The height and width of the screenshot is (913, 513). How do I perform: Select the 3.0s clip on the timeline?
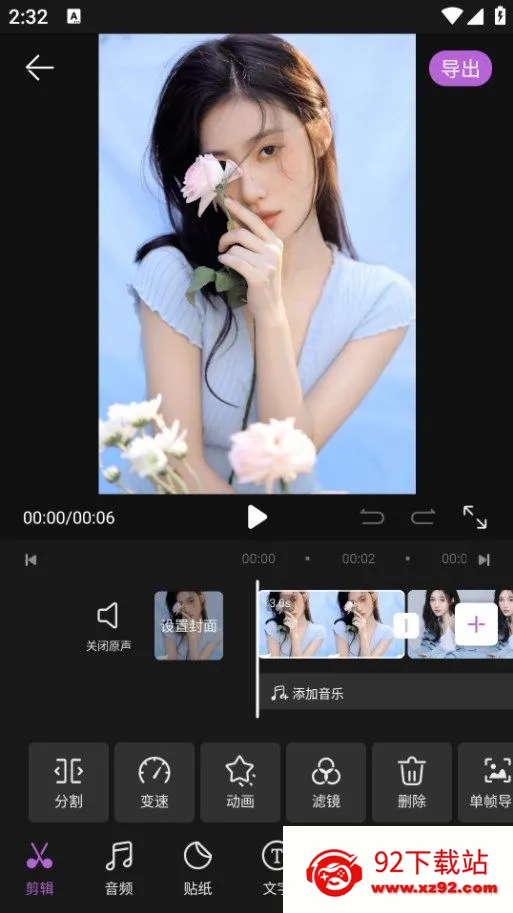pos(331,624)
